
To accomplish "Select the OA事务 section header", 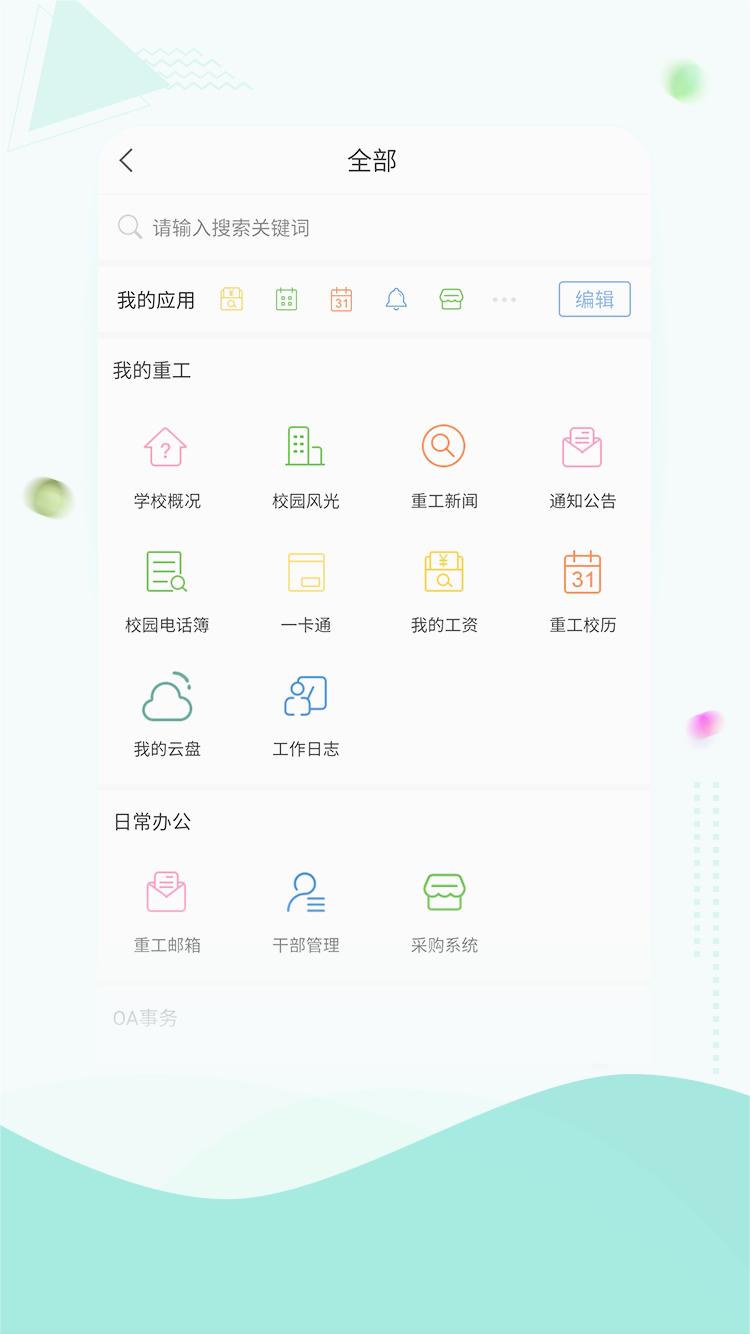I will (x=146, y=1018).
